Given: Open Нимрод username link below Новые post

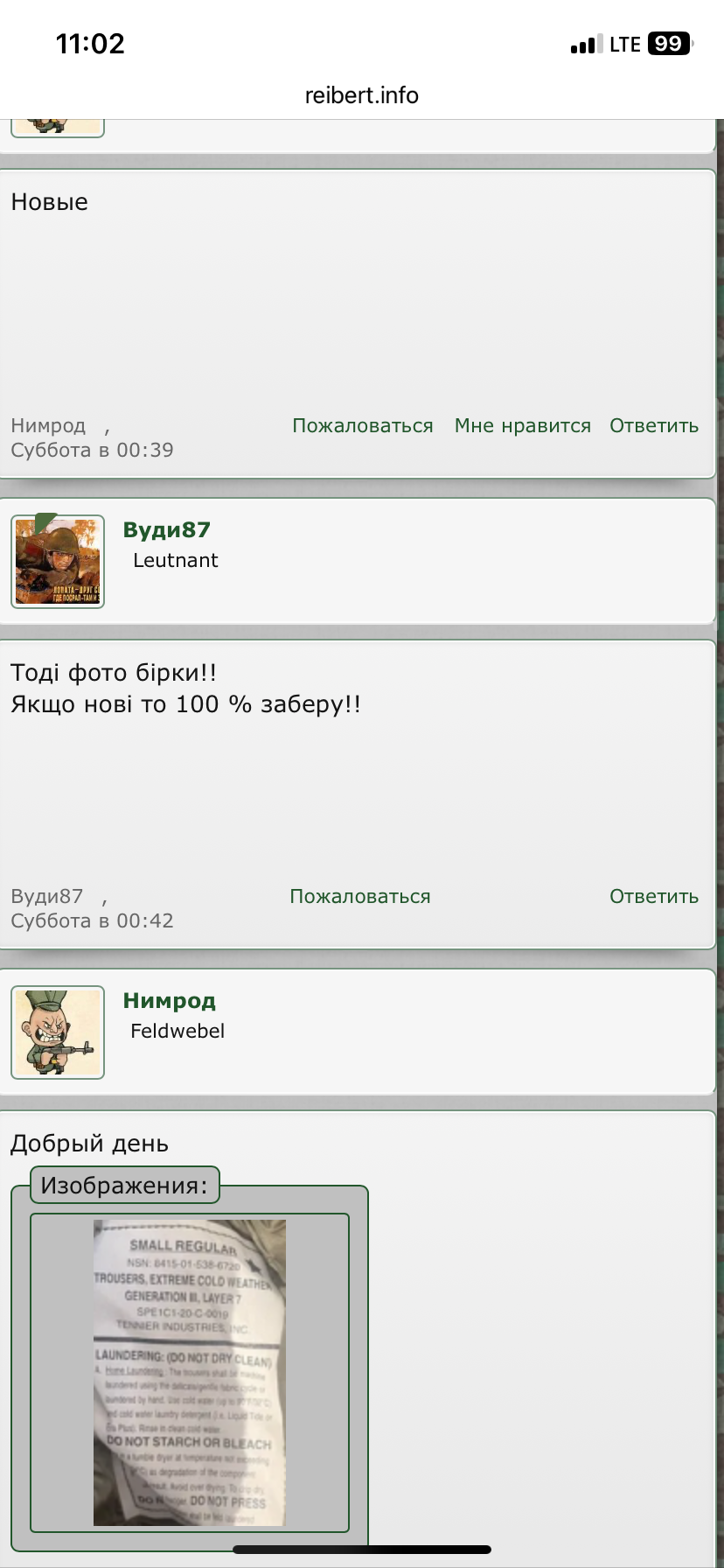Looking at the screenshot, I should (x=48, y=426).
